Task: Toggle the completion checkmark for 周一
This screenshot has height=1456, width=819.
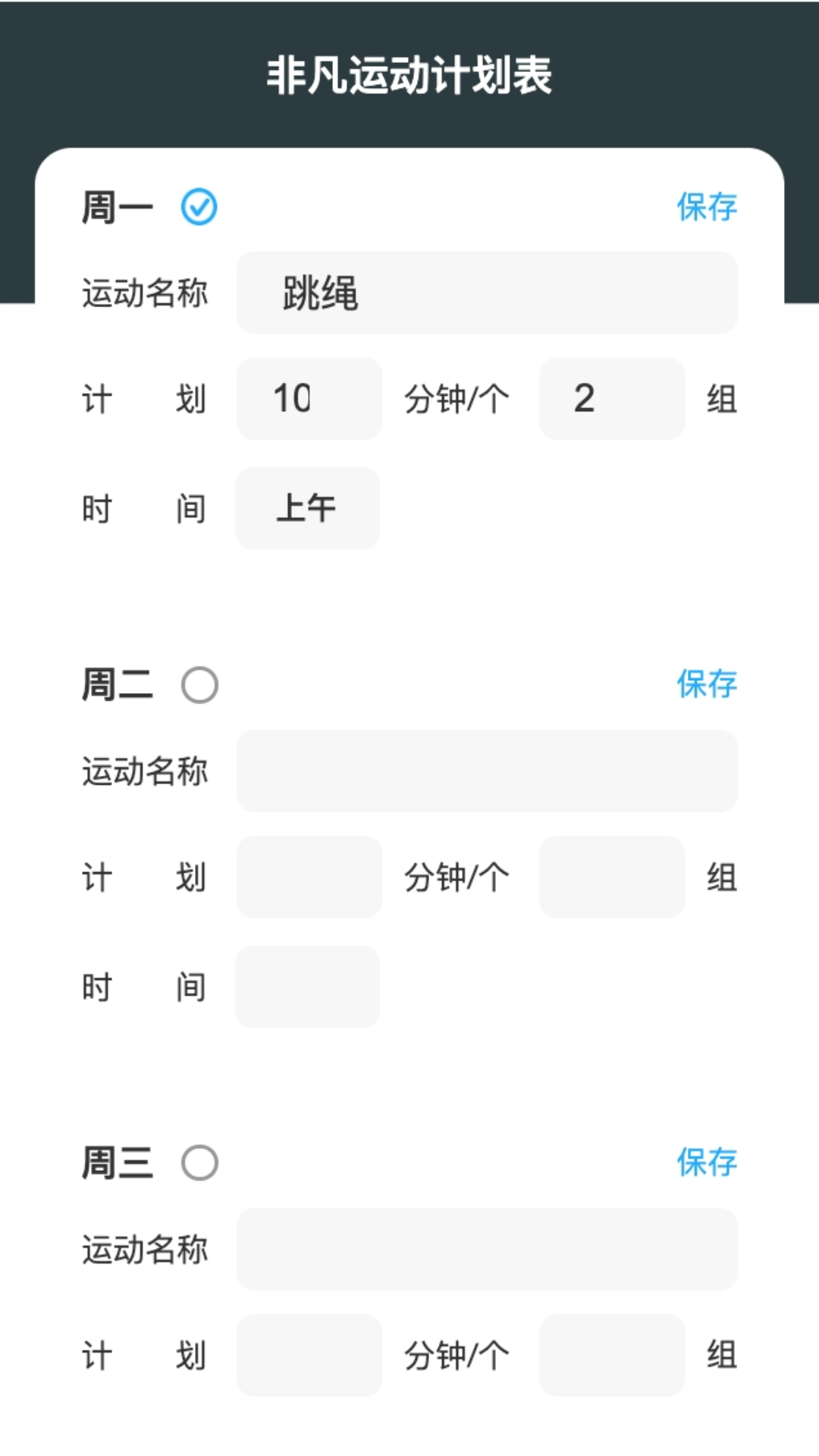Action: (199, 206)
